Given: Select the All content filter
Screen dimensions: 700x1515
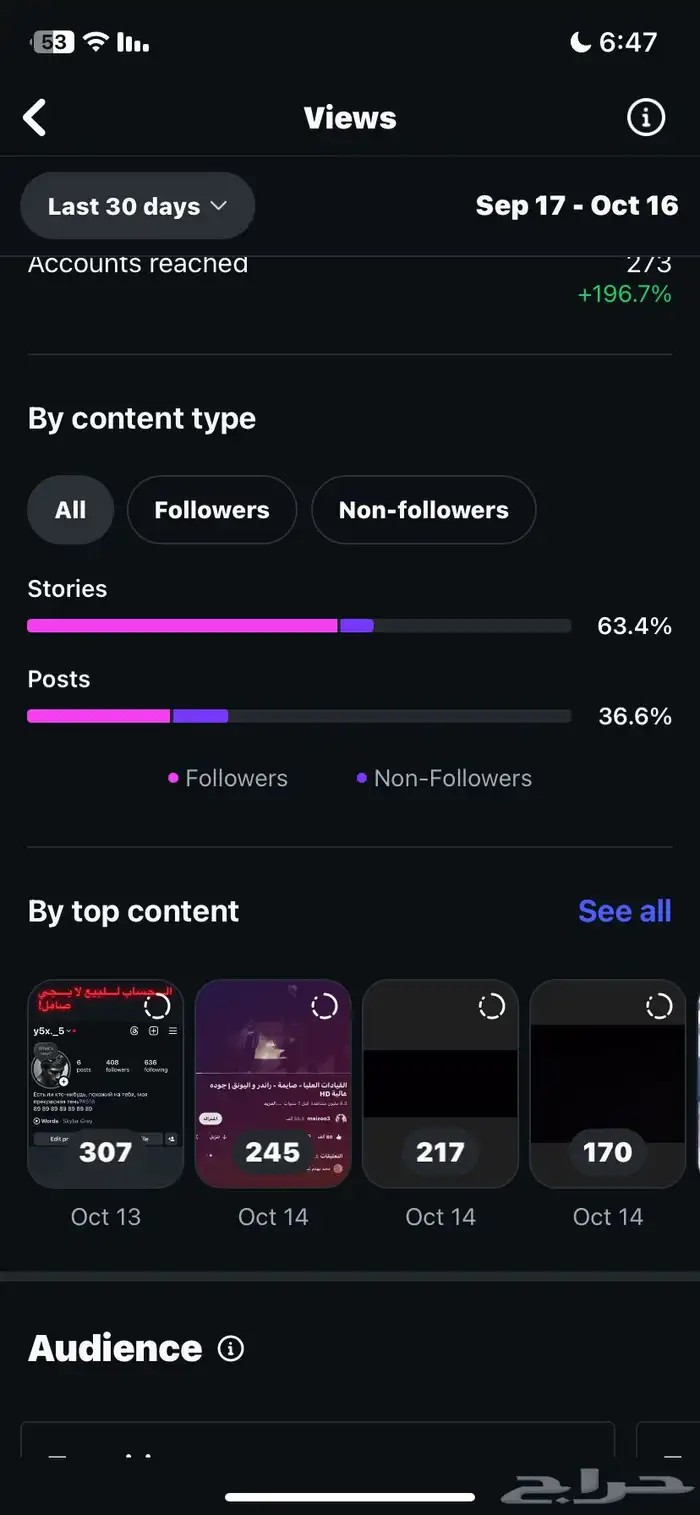Looking at the screenshot, I should pyautogui.click(x=70, y=510).
